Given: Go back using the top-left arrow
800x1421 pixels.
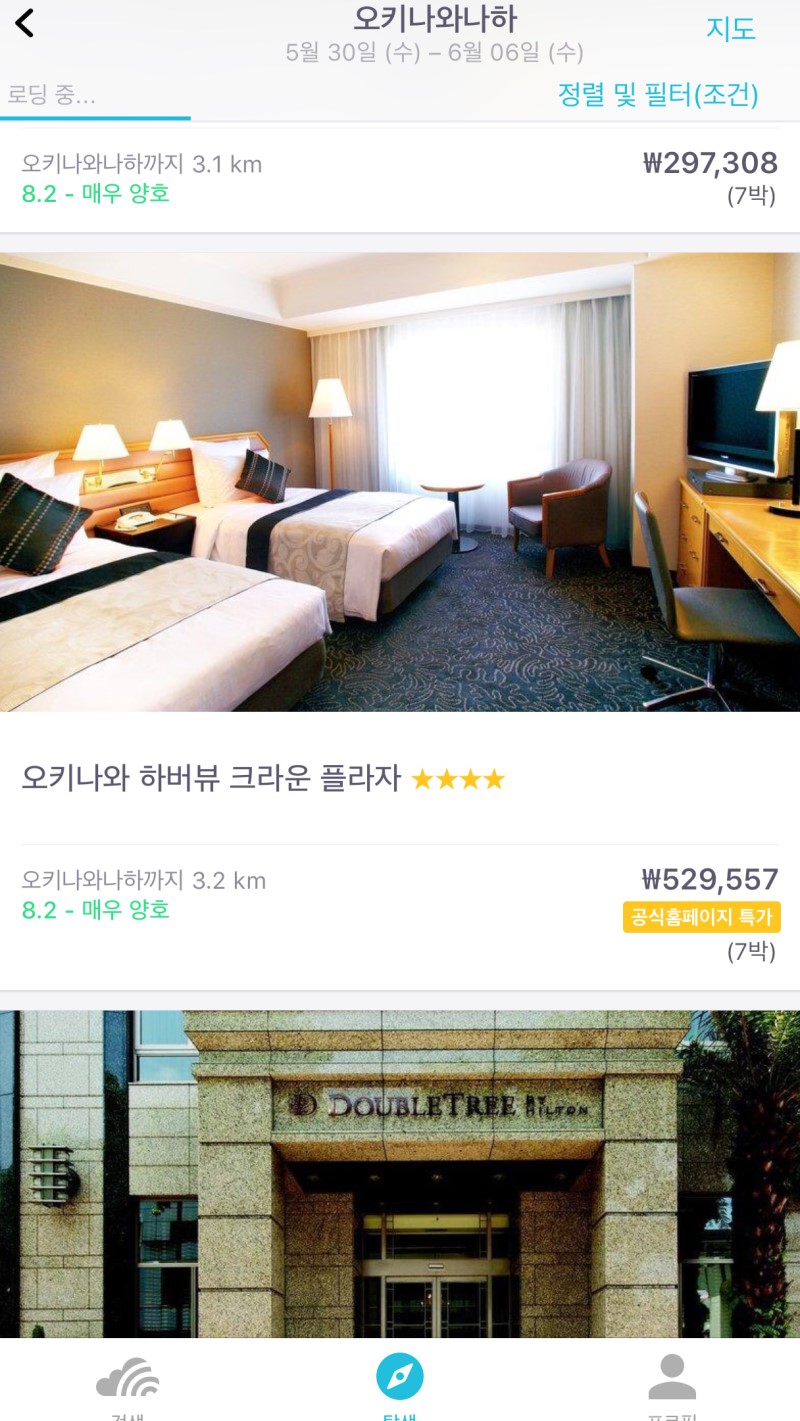Looking at the screenshot, I should click(x=25, y=24).
